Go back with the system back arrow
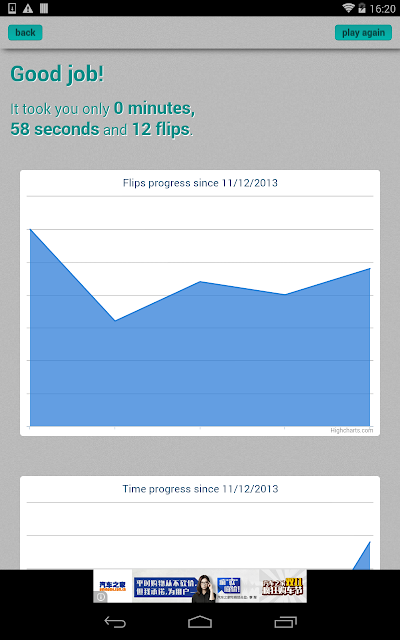 click(x=115, y=622)
